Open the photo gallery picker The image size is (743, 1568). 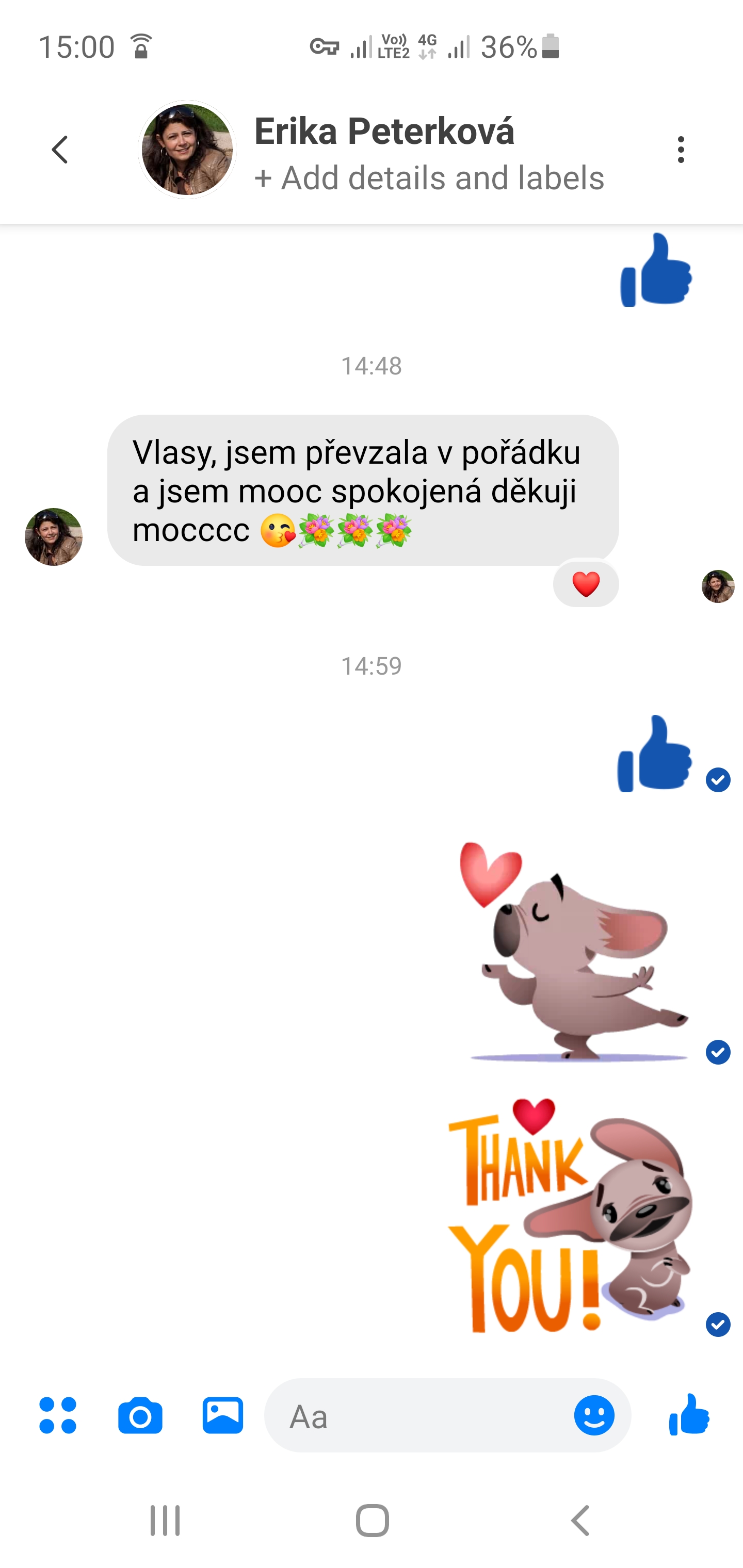click(223, 1415)
